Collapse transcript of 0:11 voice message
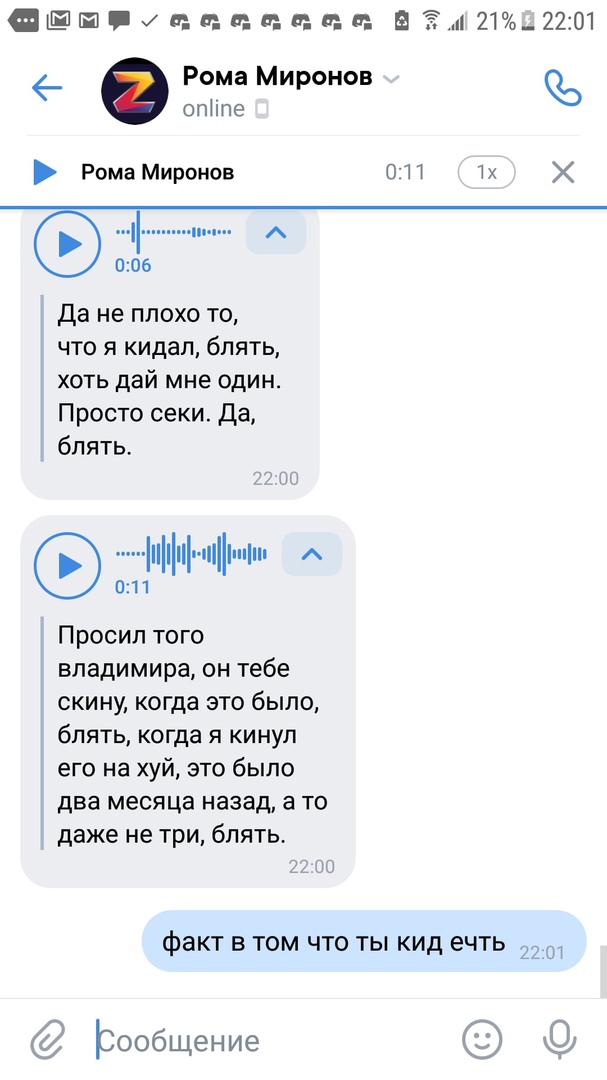The image size is (607, 1080). click(311, 554)
